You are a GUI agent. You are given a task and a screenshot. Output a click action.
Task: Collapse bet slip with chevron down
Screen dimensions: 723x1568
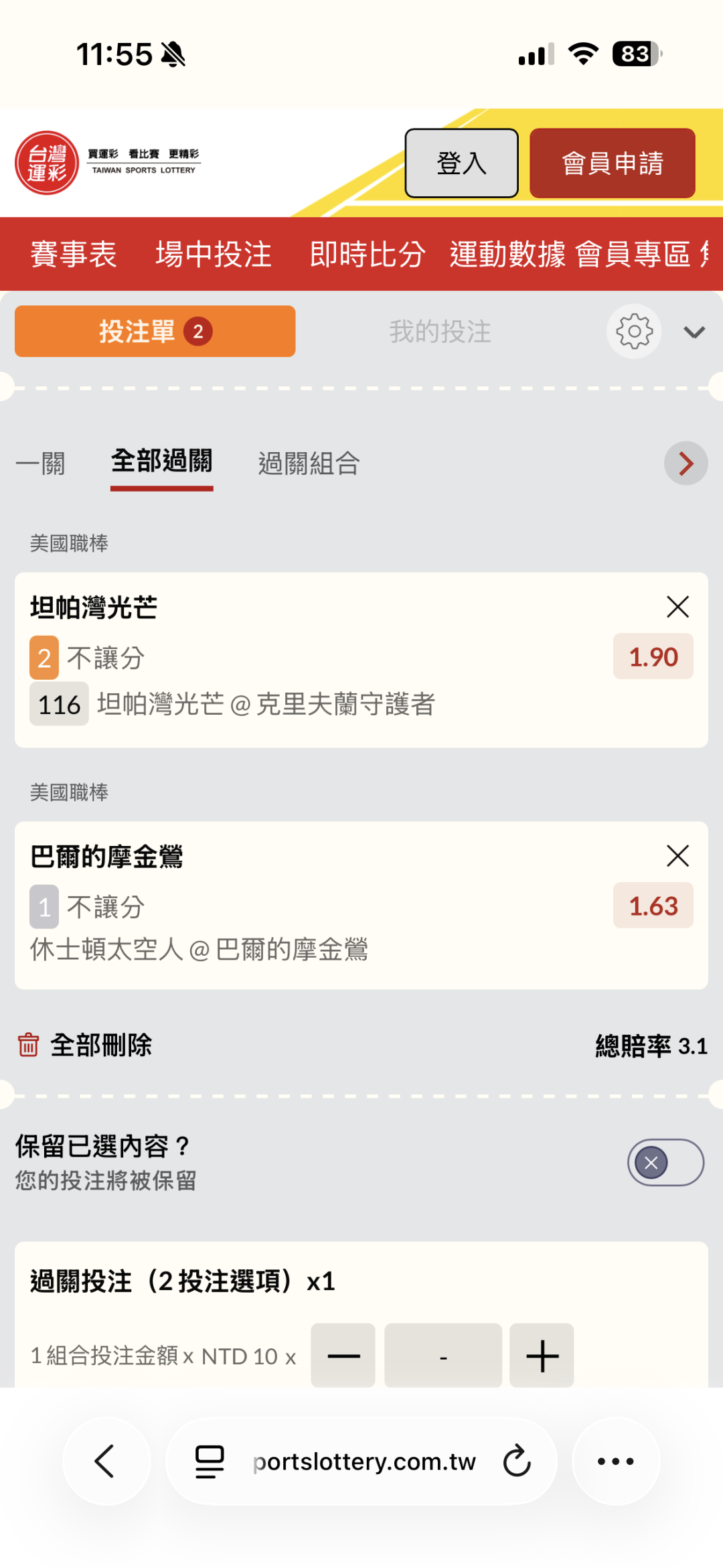[x=694, y=332]
